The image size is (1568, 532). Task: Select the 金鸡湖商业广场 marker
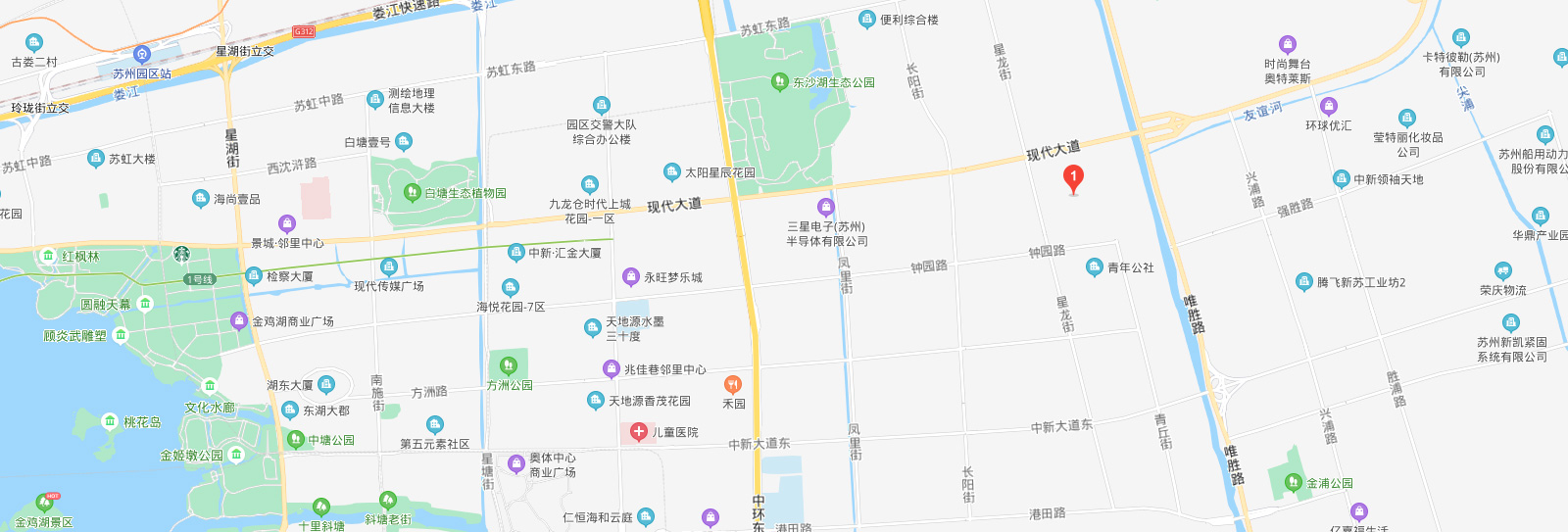tap(239, 320)
